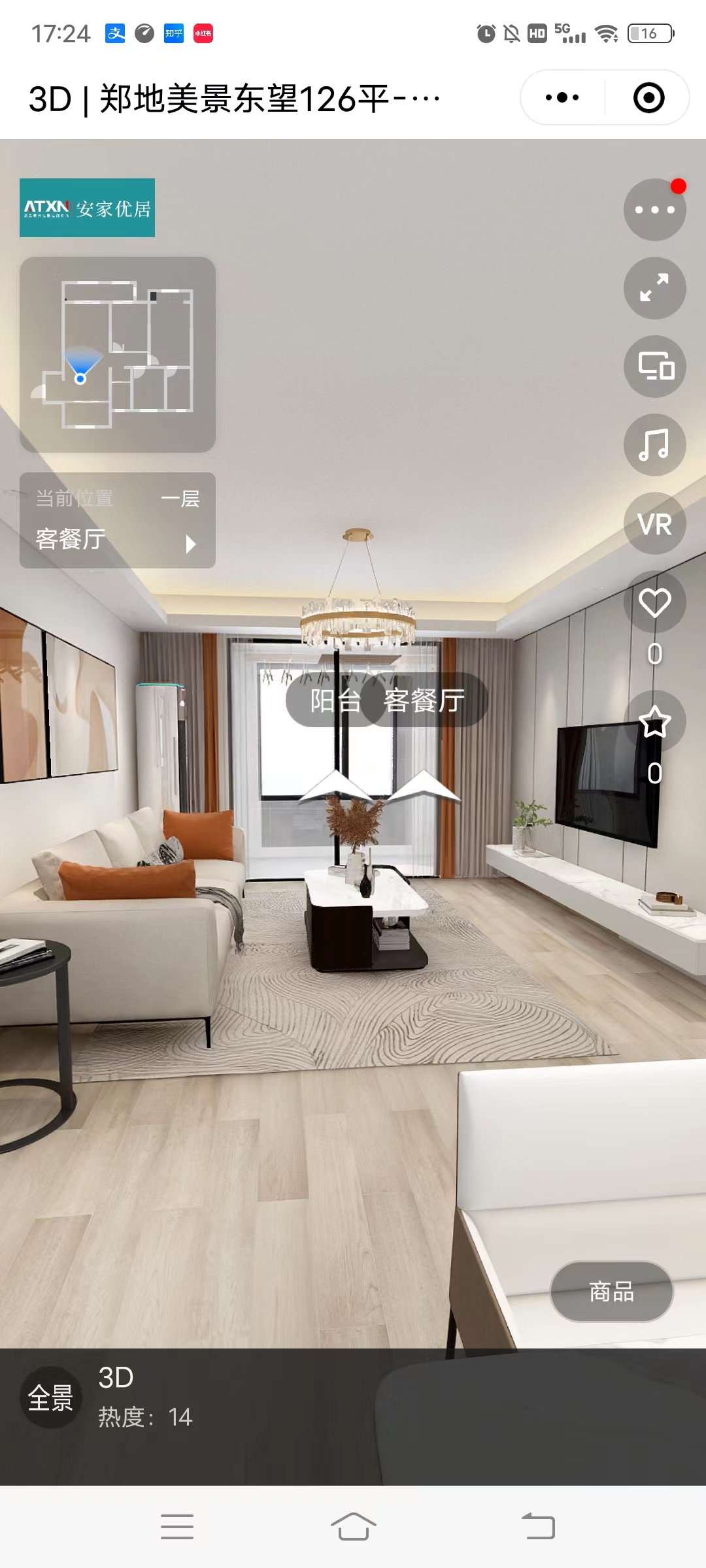Screen dimensions: 706x1568
Task: Open the gray more options bubble
Action: click(654, 210)
